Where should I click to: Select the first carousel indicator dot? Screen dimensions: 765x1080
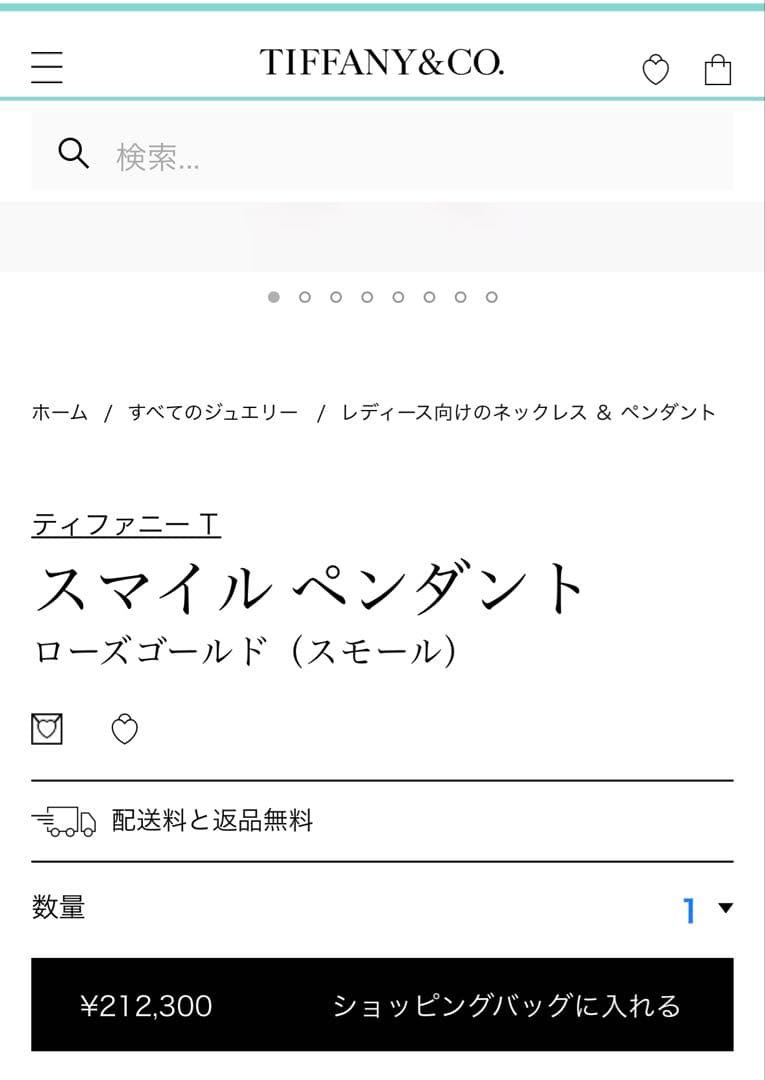[x=272, y=296]
